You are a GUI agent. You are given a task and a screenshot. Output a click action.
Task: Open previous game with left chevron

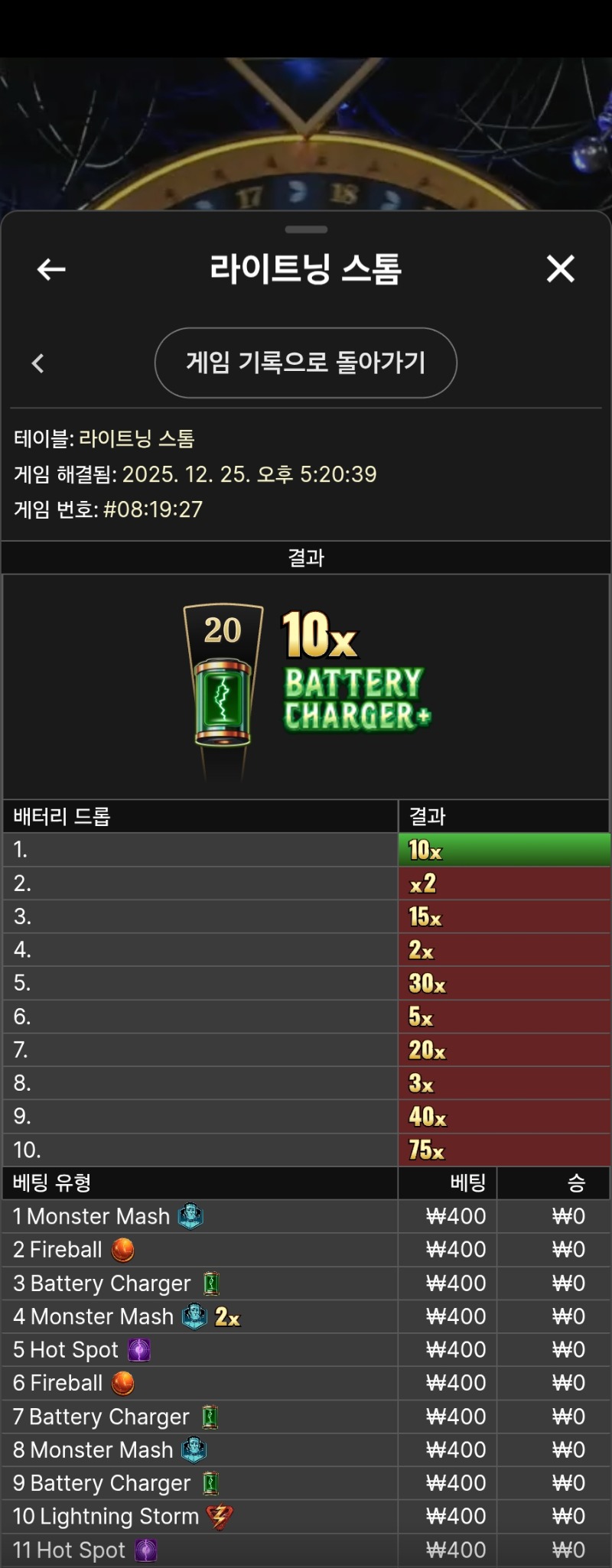37,363
